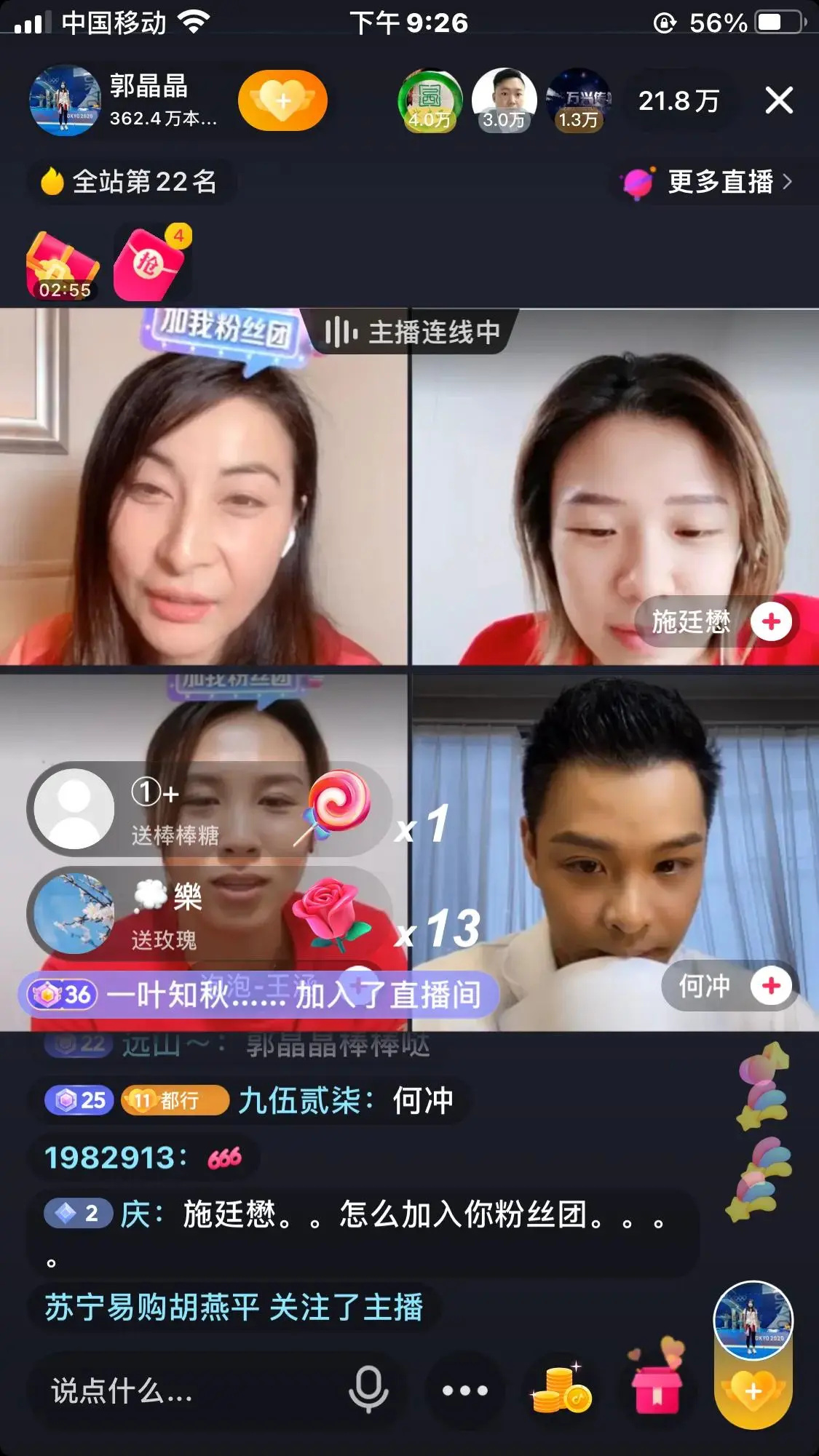Close the live stream
Viewport: 819px width, 1456px height.
coord(778,100)
